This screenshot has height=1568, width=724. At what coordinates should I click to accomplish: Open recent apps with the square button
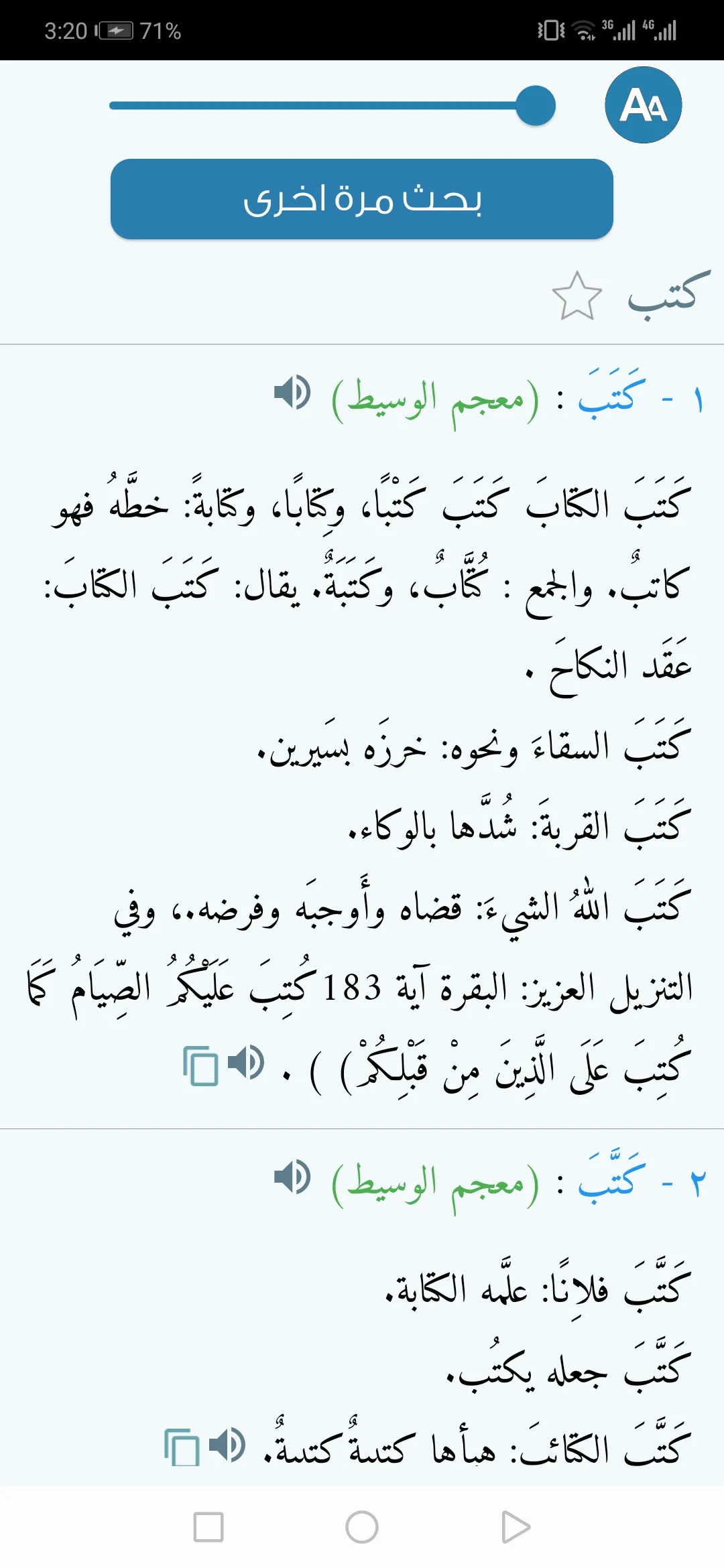208,1527
